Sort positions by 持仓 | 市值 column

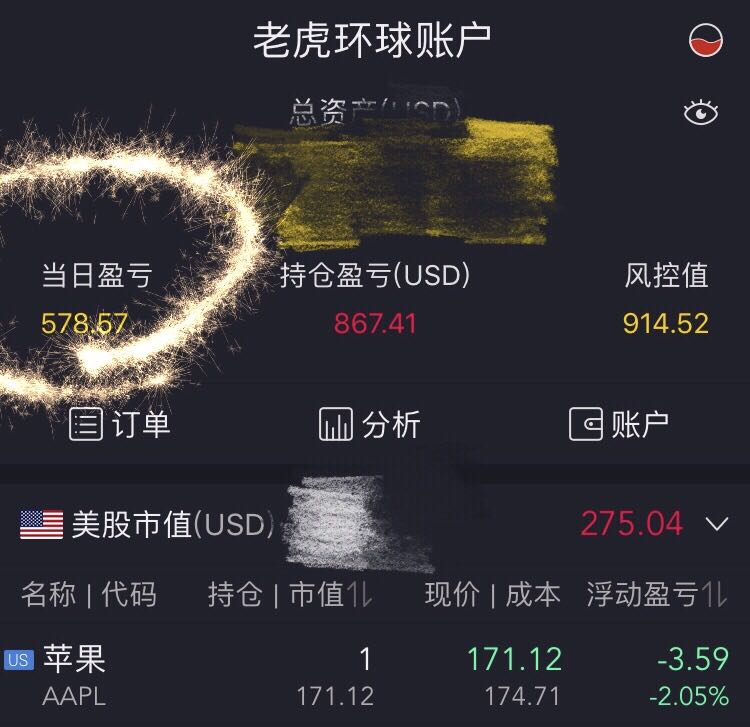click(x=290, y=594)
